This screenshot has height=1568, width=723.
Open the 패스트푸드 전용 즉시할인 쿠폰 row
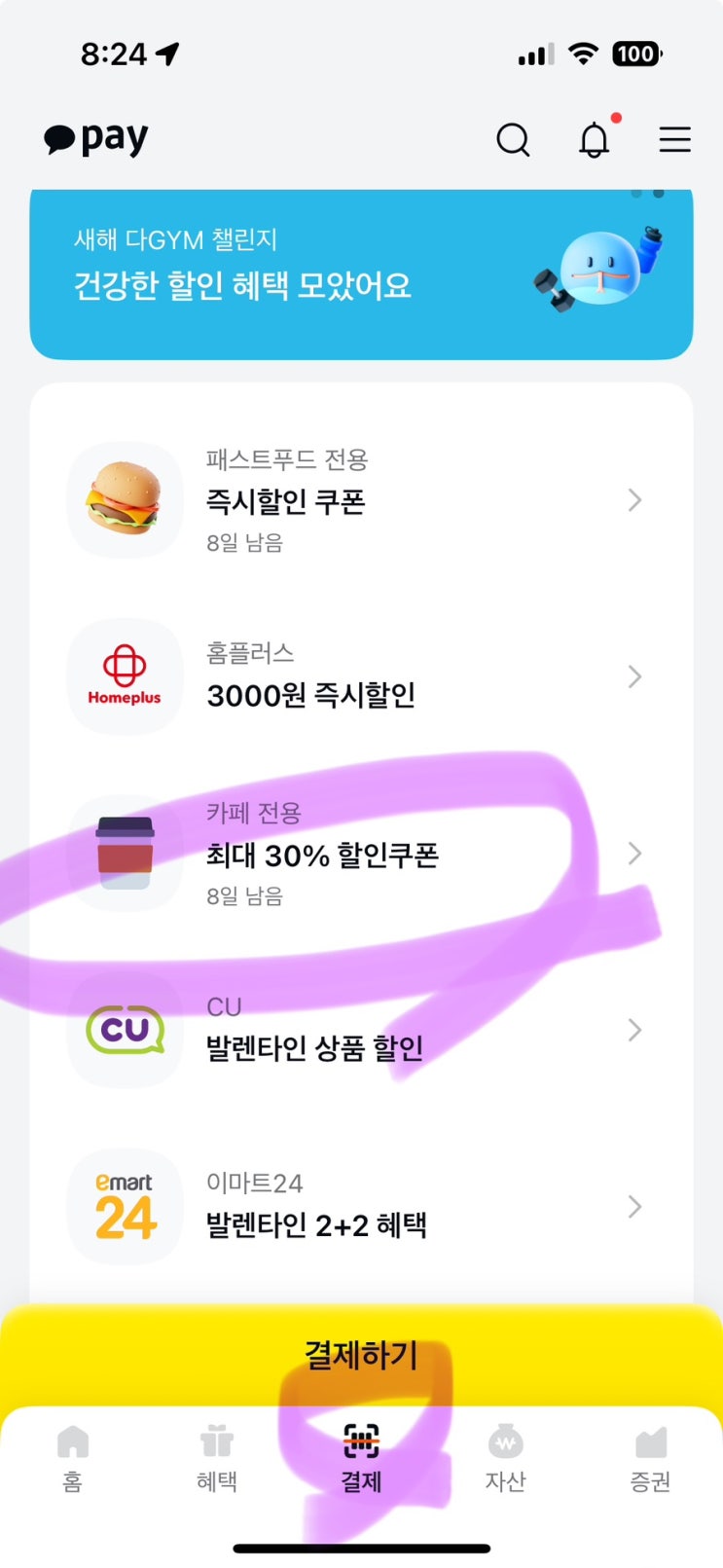coord(361,500)
